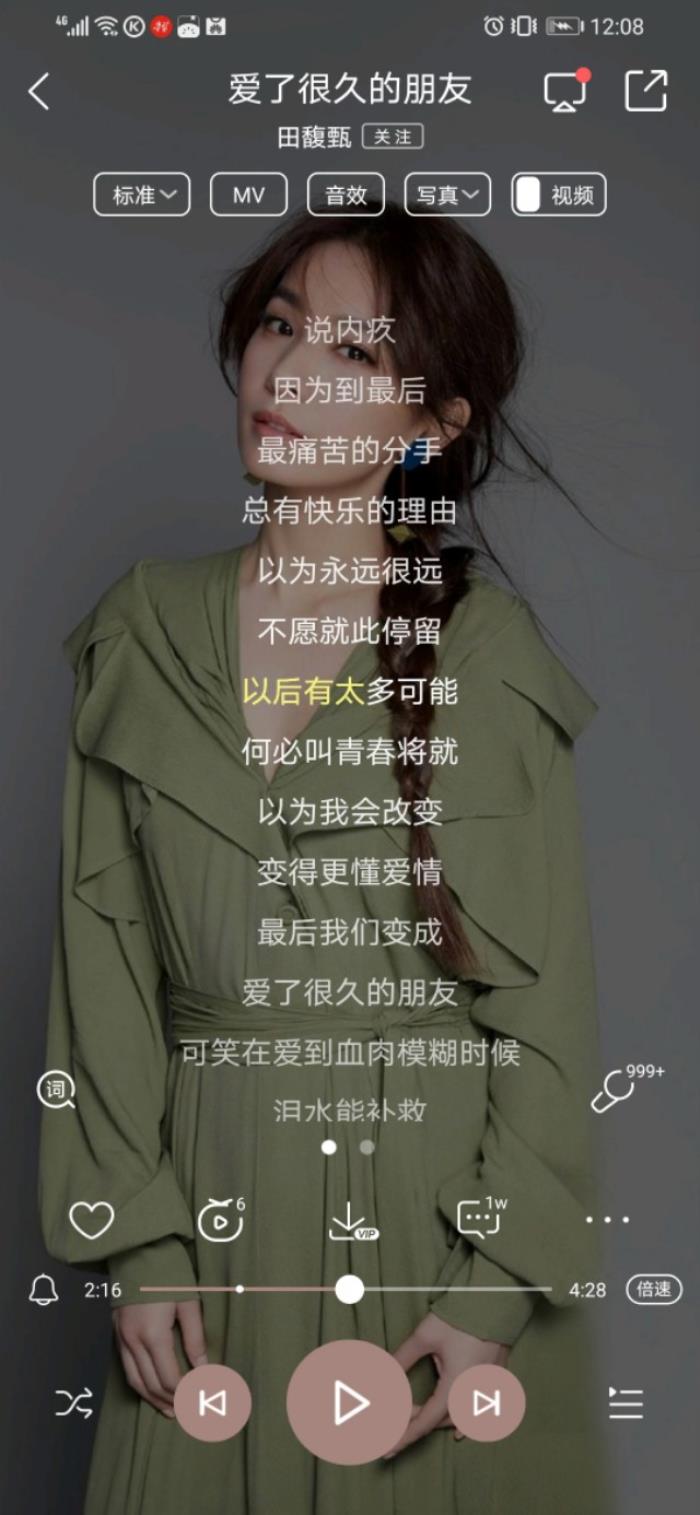This screenshot has height=1515, width=700.
Task: Play the song
Action: (349, 1403)
